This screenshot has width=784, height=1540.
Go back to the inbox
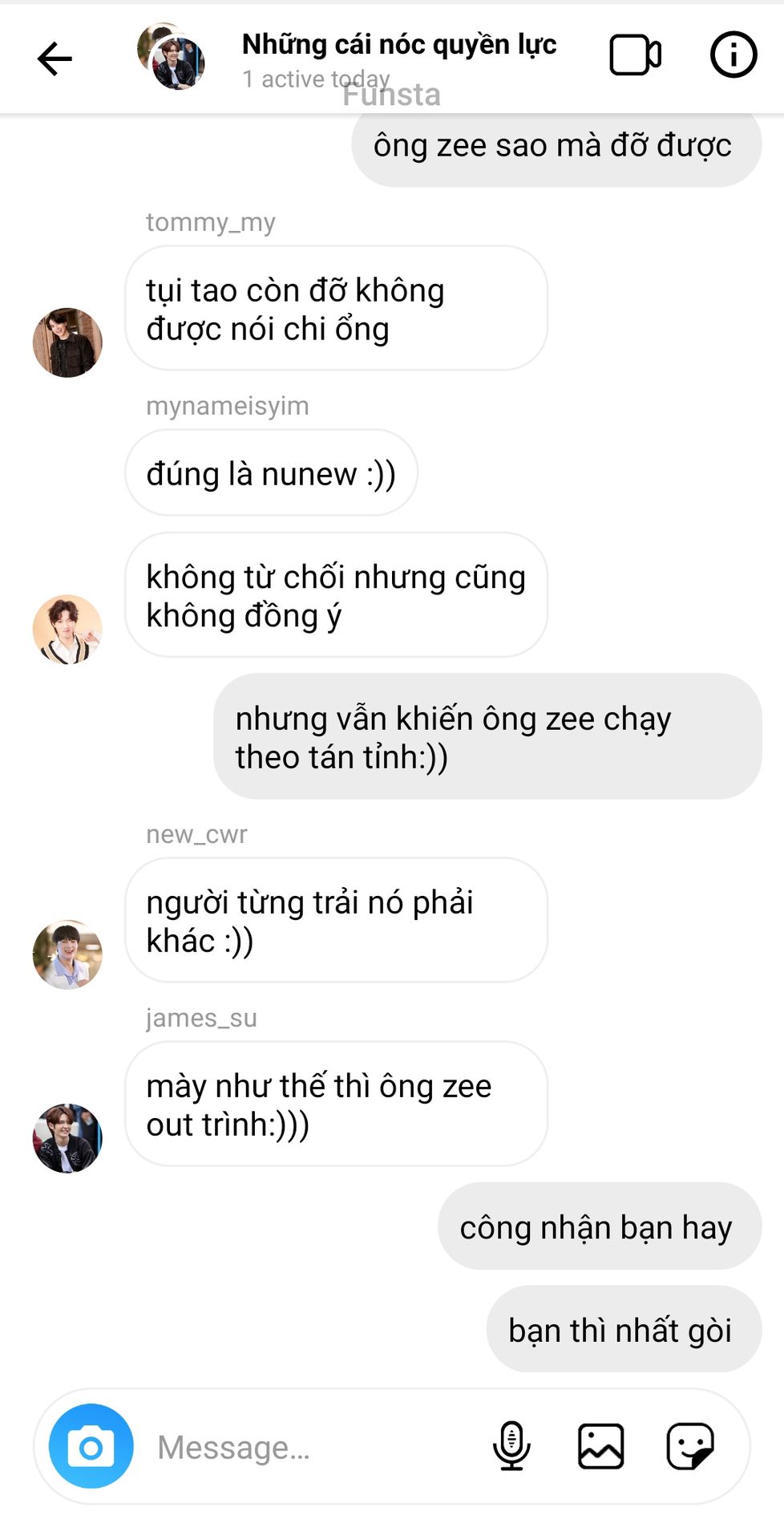pyautogui.click(x=55, y=59)
